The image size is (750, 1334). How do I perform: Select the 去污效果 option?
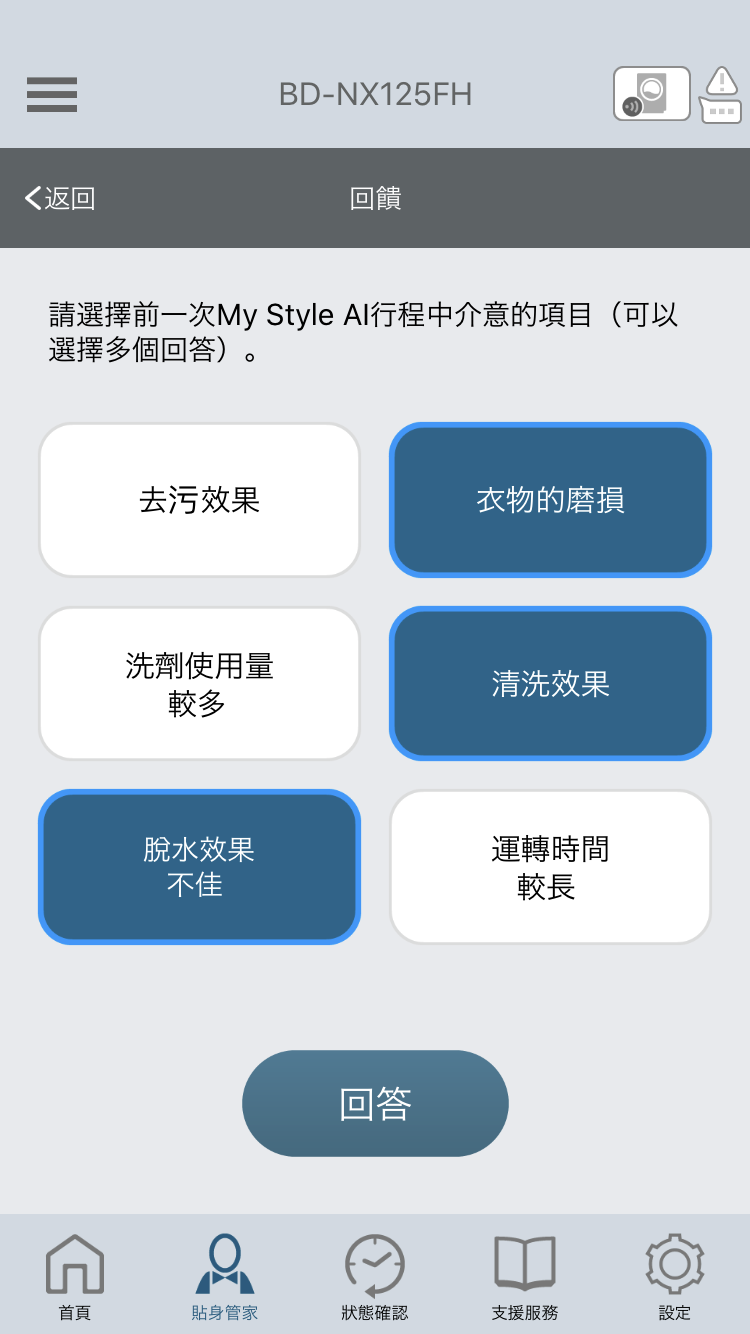(x=199, y=500)
